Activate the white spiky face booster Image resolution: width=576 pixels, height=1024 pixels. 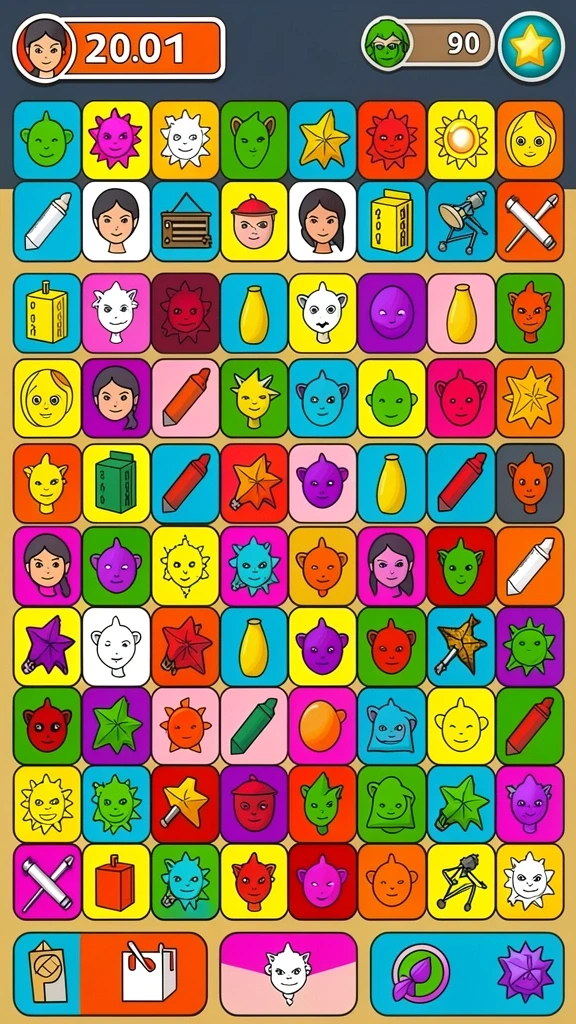(289, 973)
